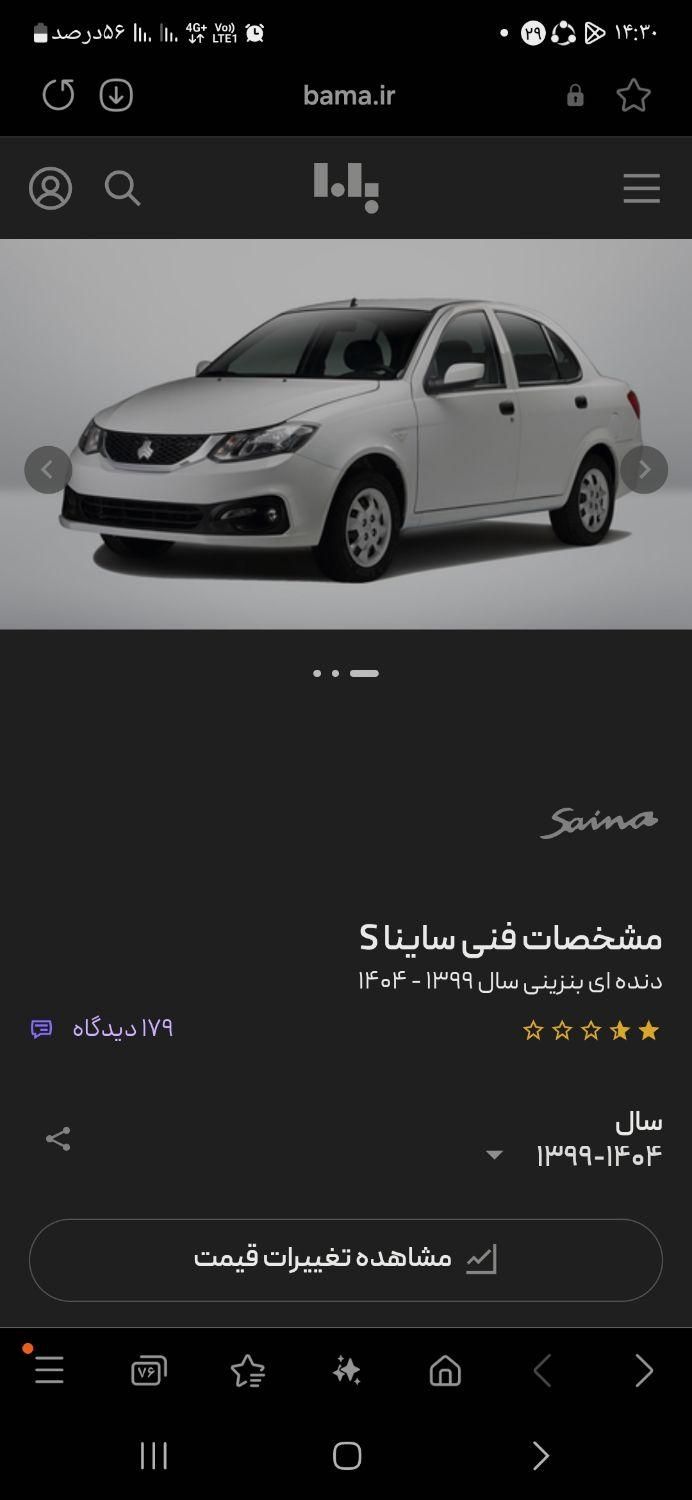This screenshot has height=1500, width=692.
Task: Show the previous car photo
Action: pyautogui.click(x=48, y=469)
